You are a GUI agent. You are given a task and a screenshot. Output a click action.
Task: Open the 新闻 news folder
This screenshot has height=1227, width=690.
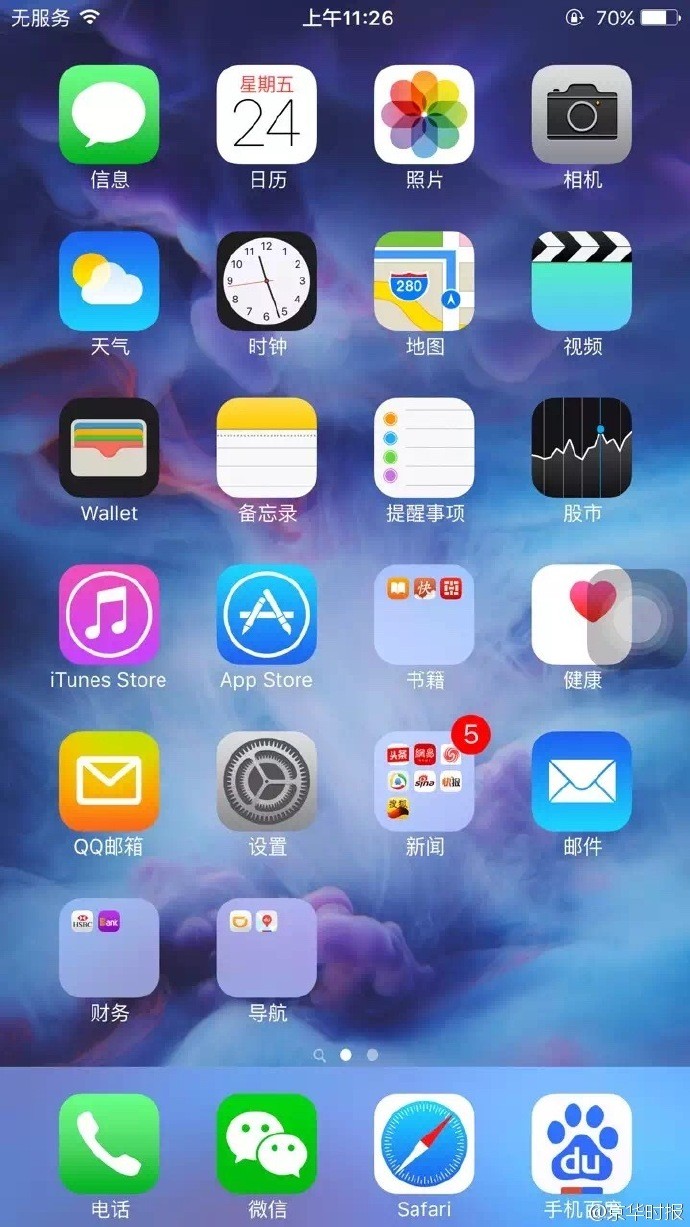424,781
